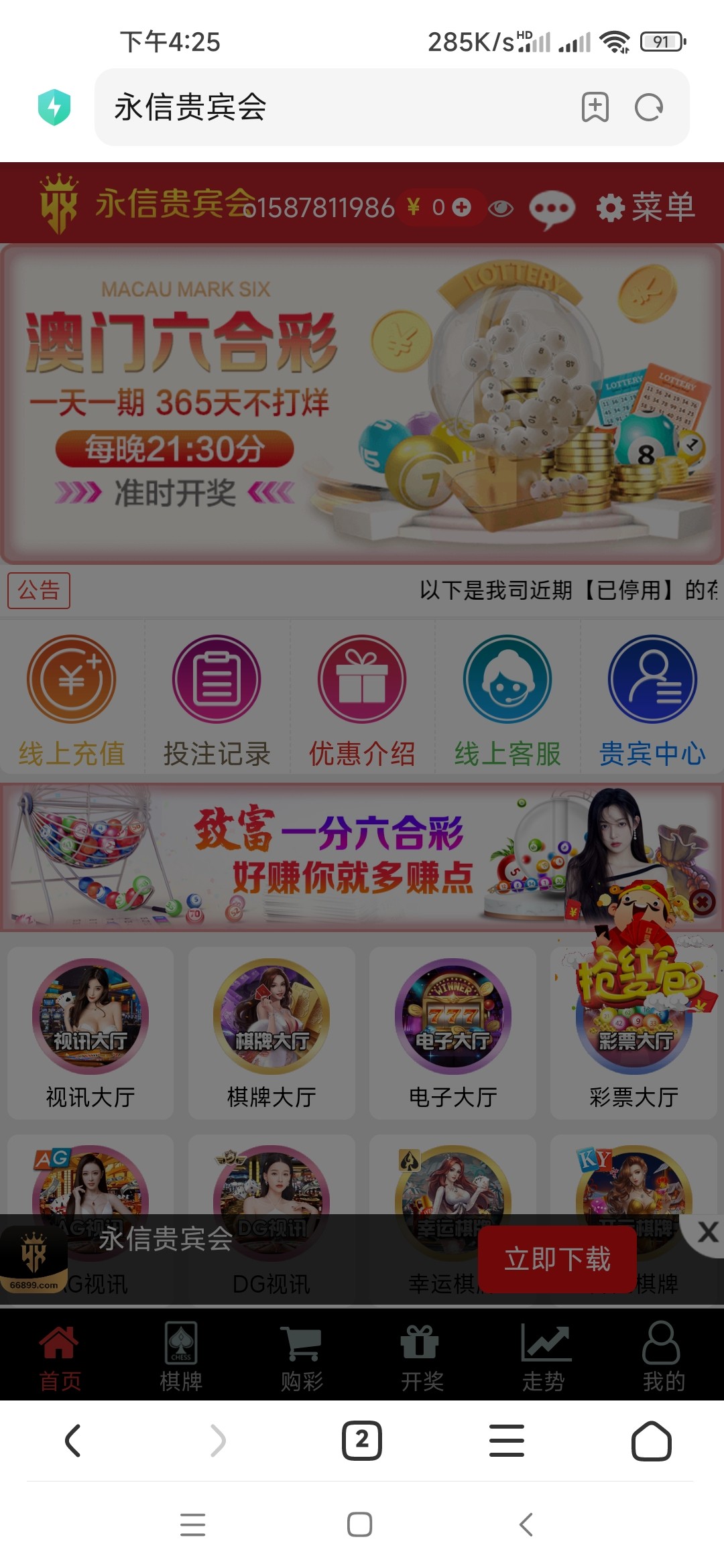Open the 菜单 settings menu

(646, 207)
